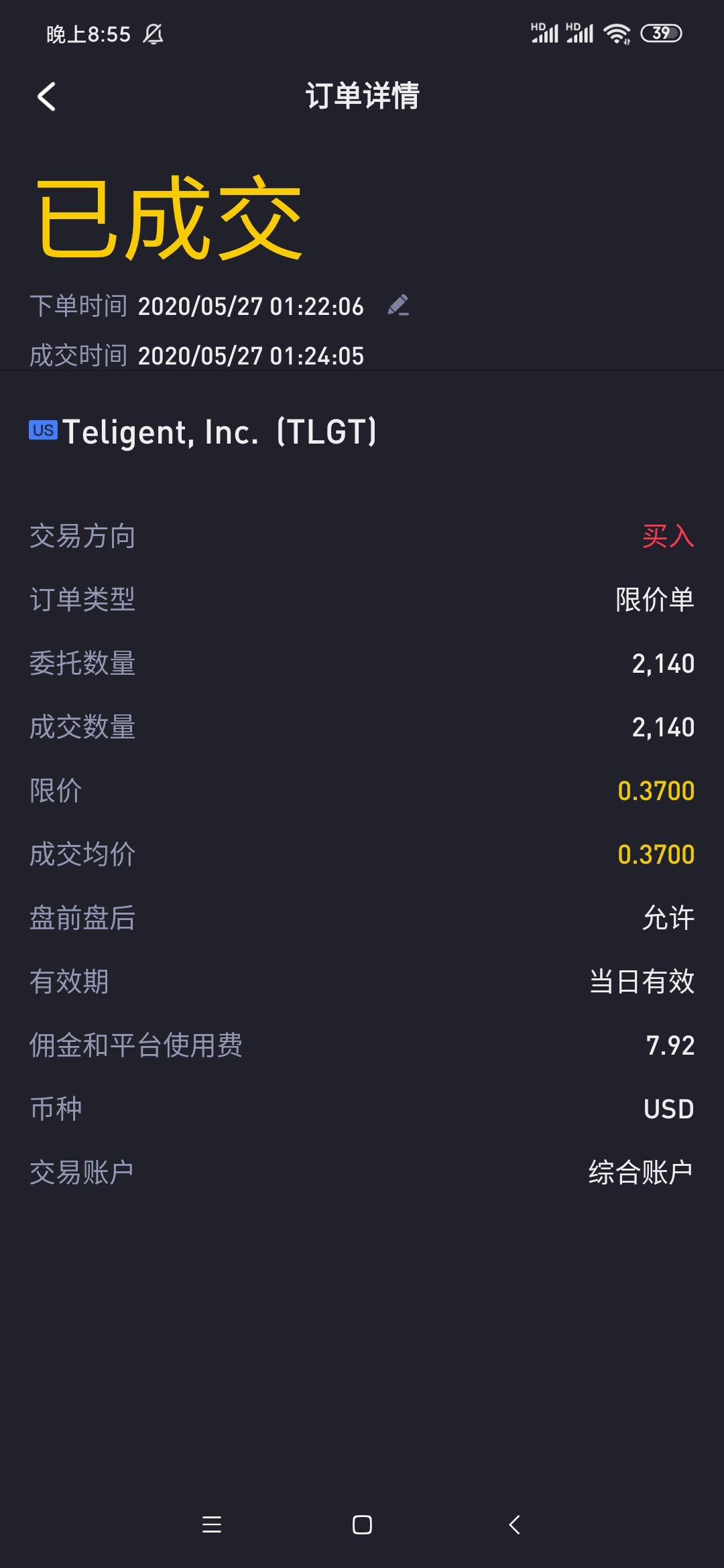Go back from the order details page
The image size is (724, 1568).
[x=46, y=96]
